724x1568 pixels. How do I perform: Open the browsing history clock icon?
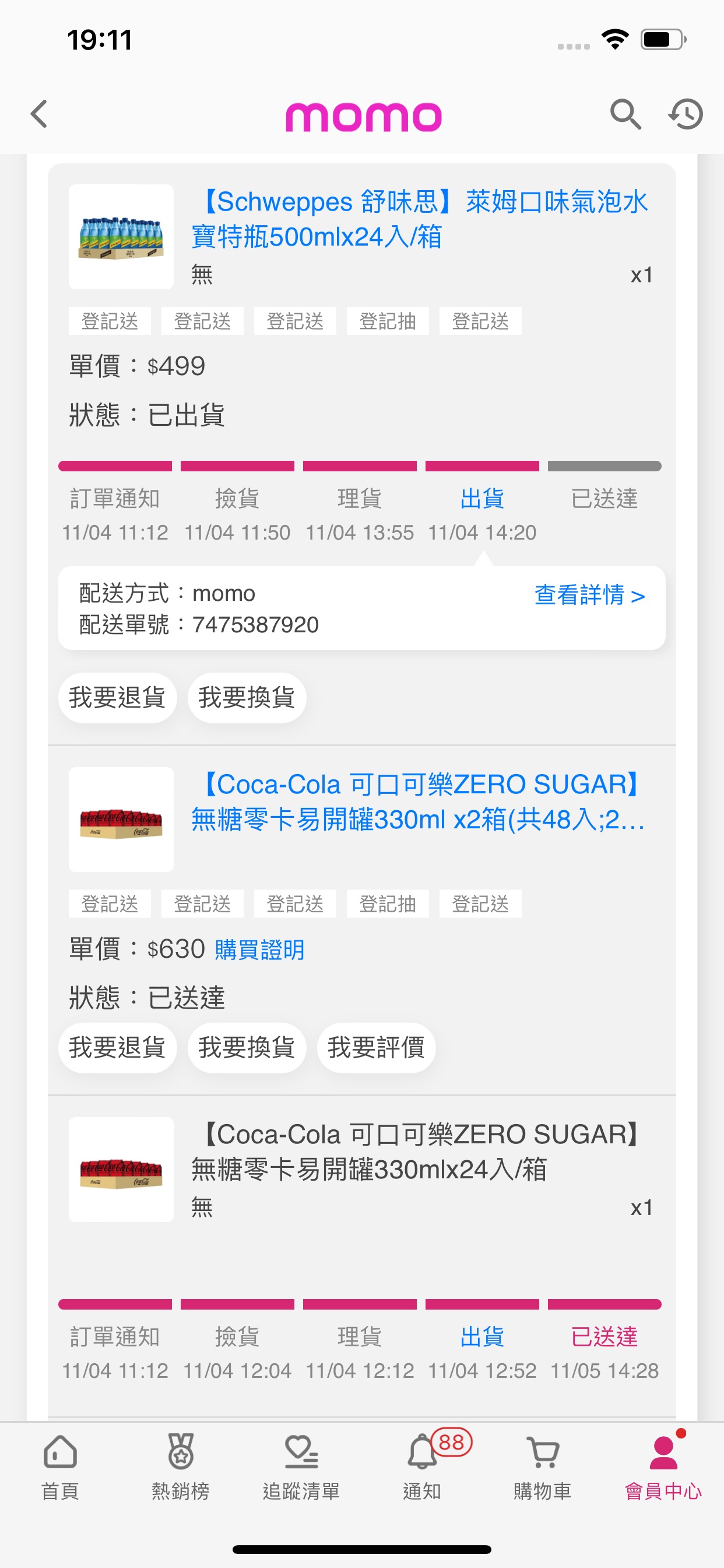click(686, 114)
